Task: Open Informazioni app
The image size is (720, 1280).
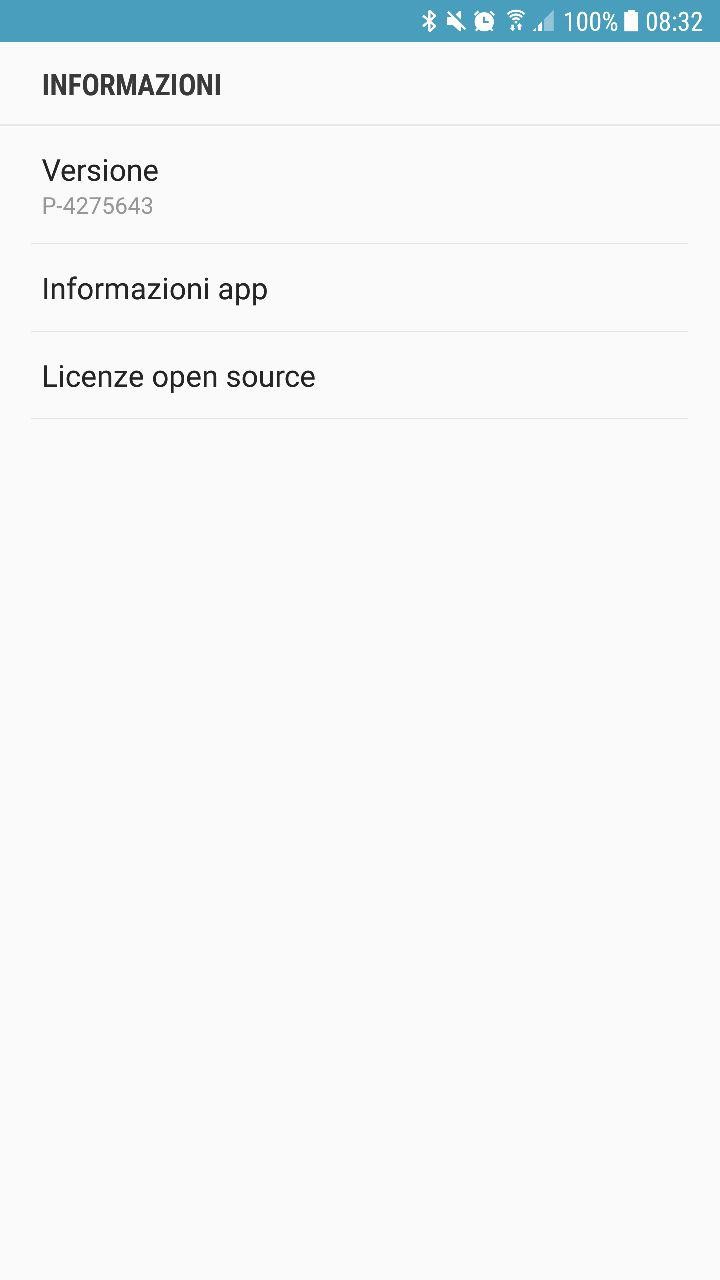Action: coord(360,288)
